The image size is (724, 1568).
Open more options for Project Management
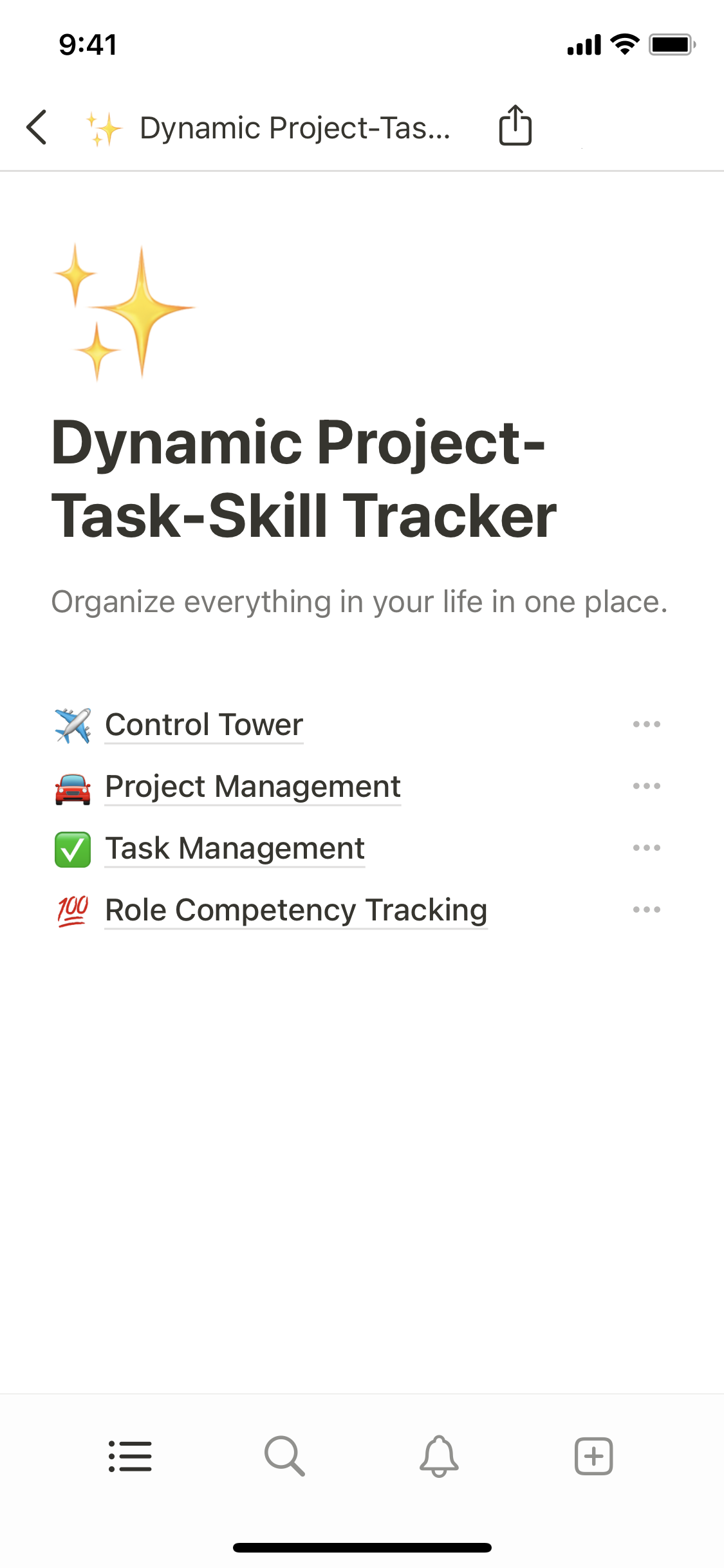[x=646, y=787]
